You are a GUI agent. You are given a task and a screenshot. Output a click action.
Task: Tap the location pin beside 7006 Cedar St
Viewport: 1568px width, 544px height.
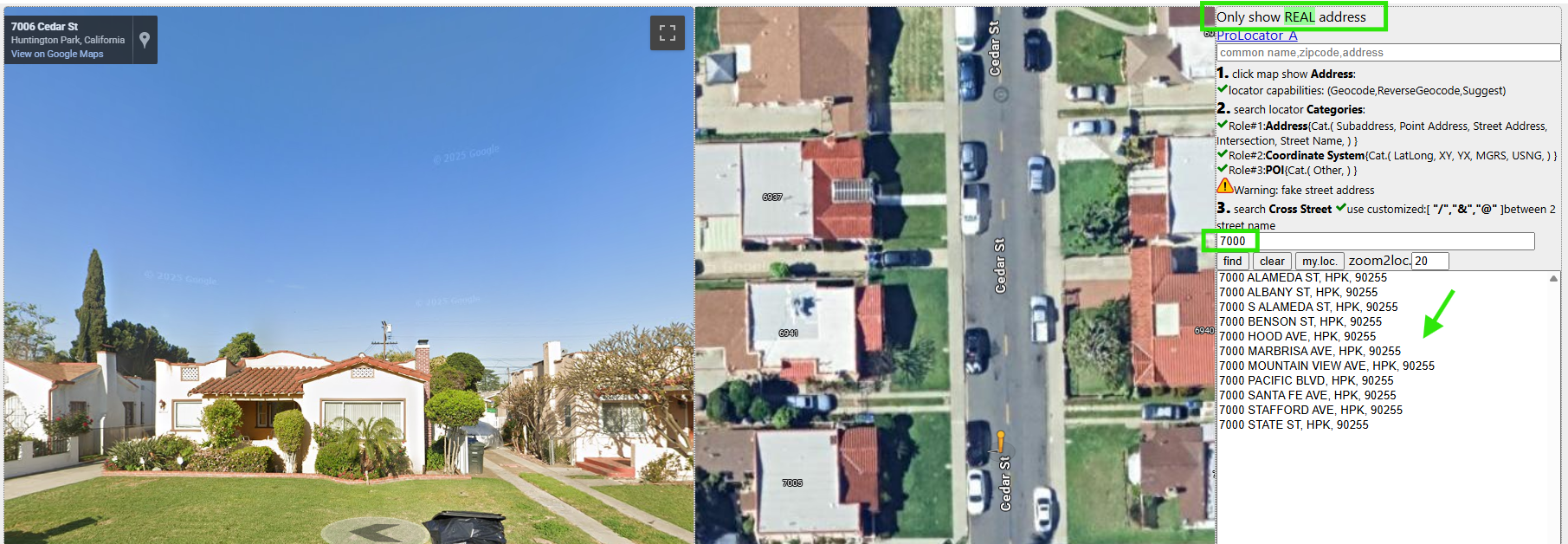(145, 39)
